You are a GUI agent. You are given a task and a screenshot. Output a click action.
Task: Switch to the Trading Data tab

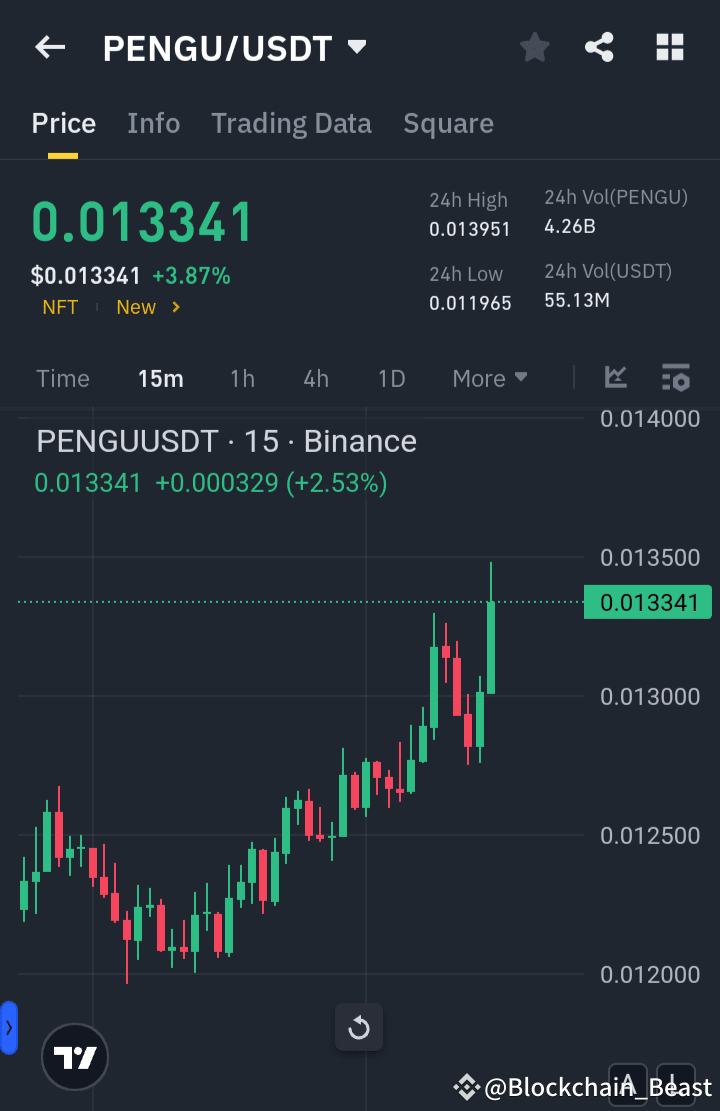[x=291, y=123]
